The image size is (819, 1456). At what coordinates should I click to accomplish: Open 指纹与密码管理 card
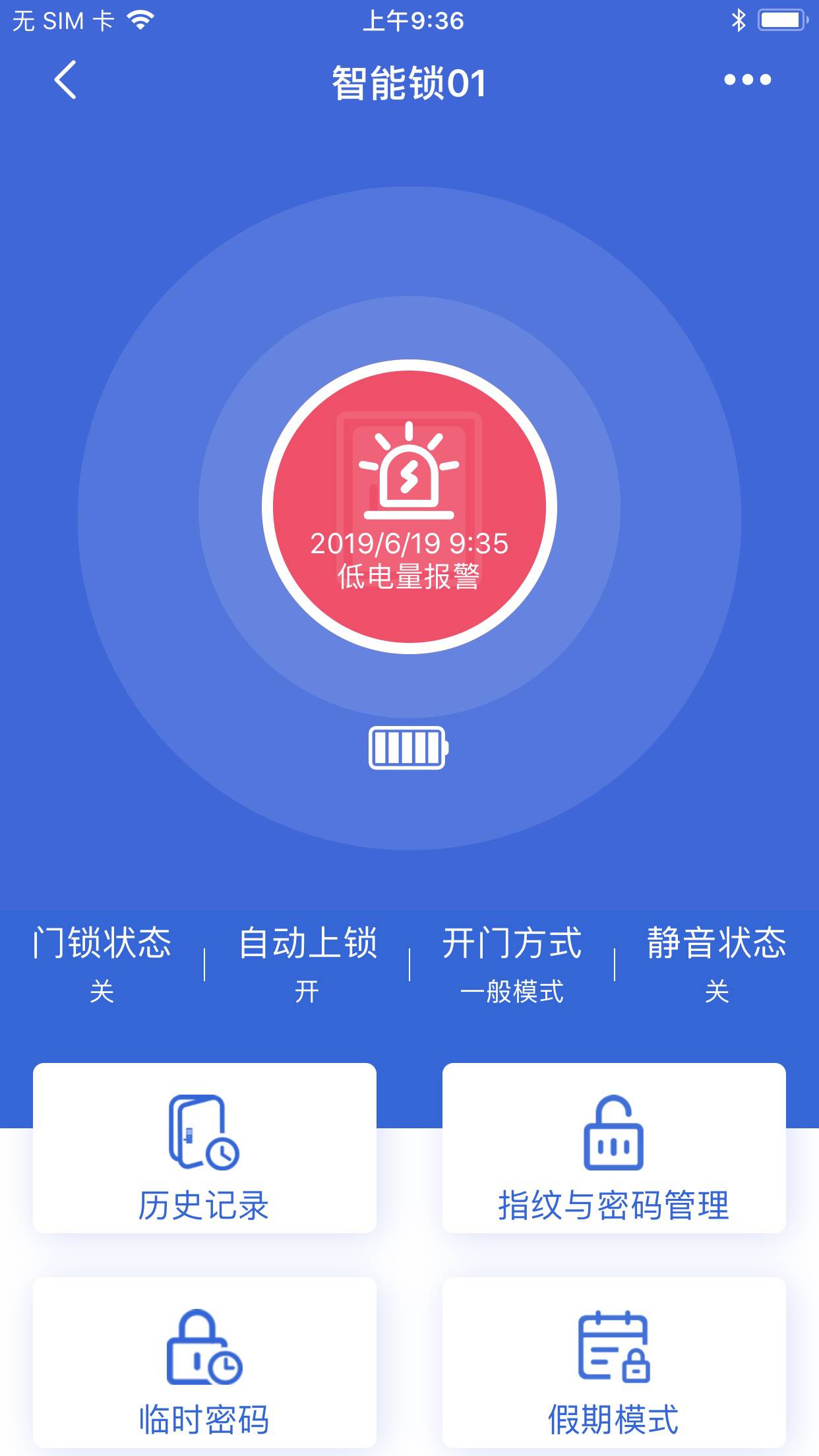pyautogui.click(x=614, y=1148)
